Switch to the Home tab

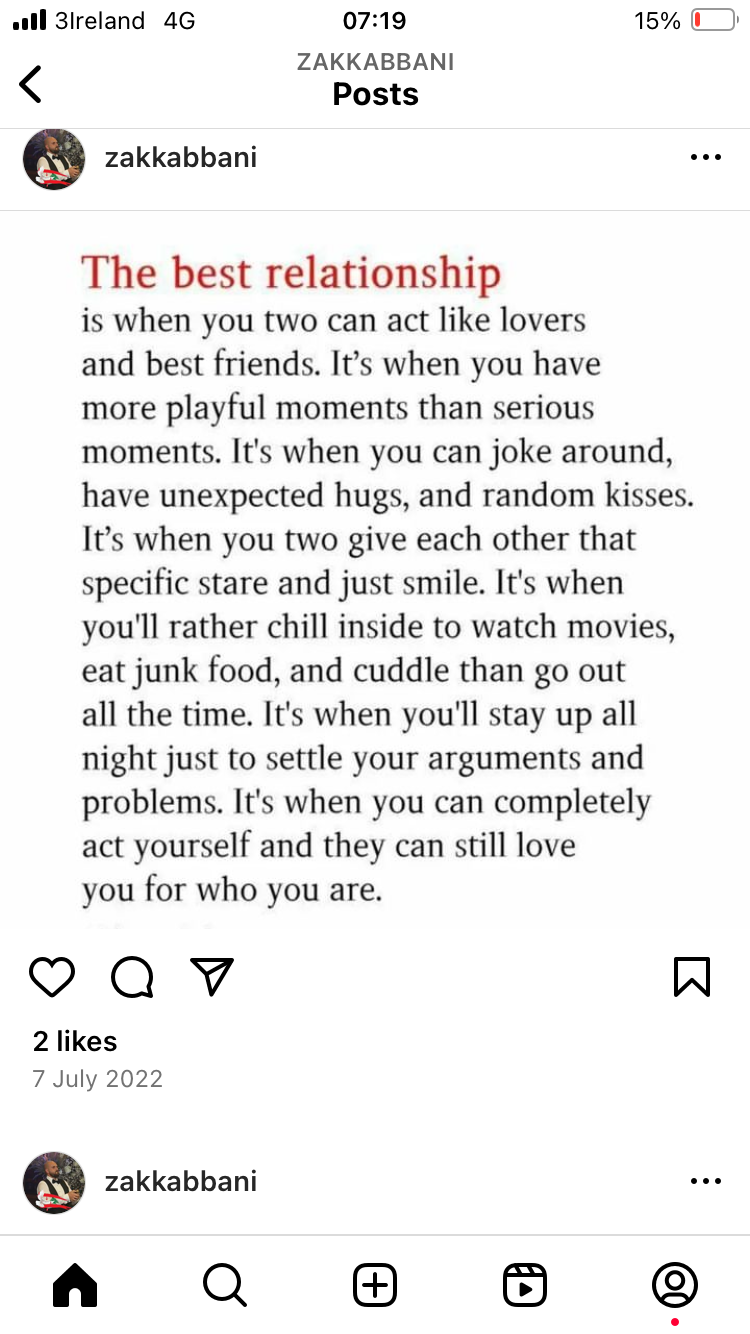[x=75, y=1284]
